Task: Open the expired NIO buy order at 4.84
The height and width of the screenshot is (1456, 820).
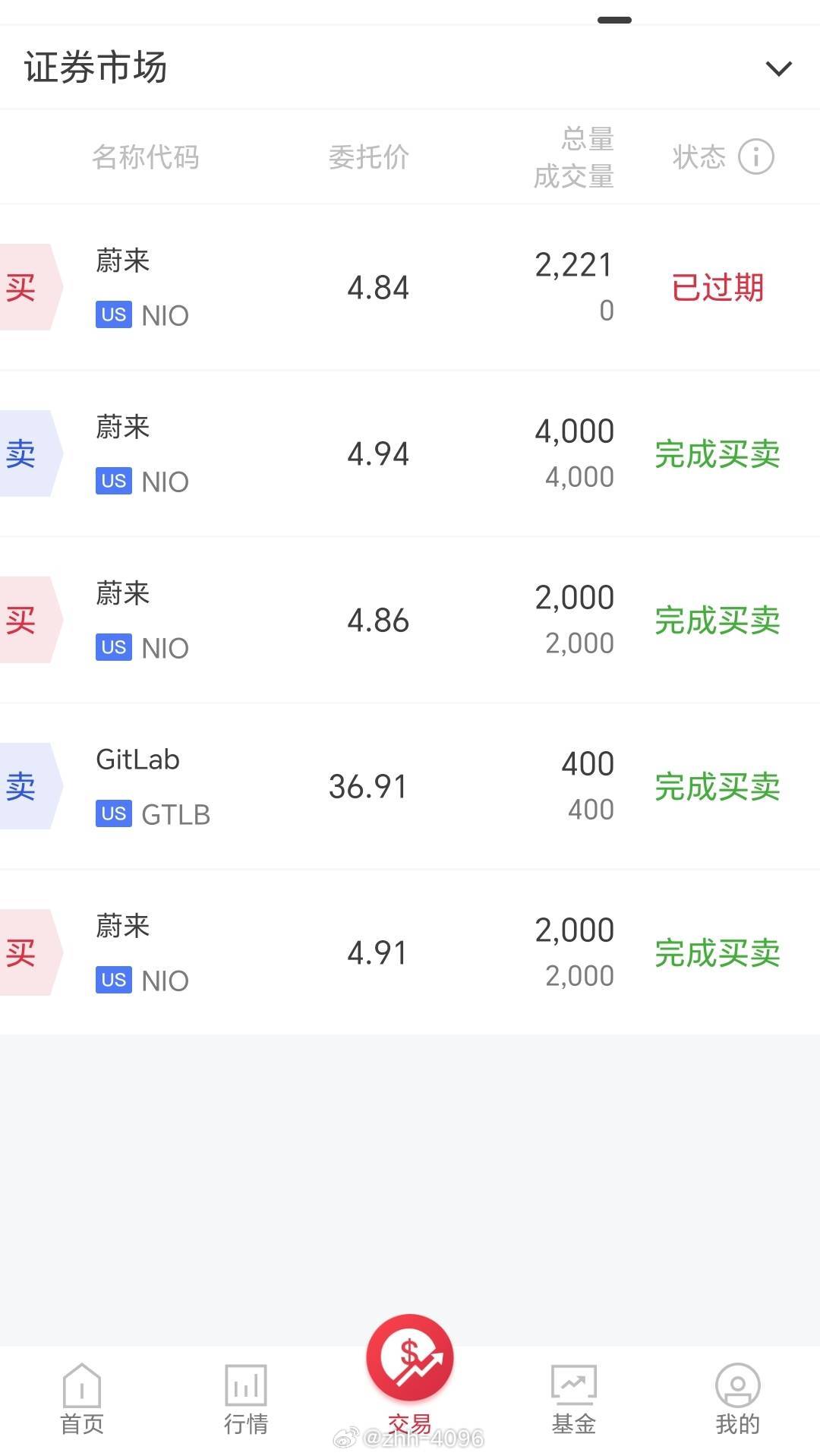Action: (x=410, y=287)
